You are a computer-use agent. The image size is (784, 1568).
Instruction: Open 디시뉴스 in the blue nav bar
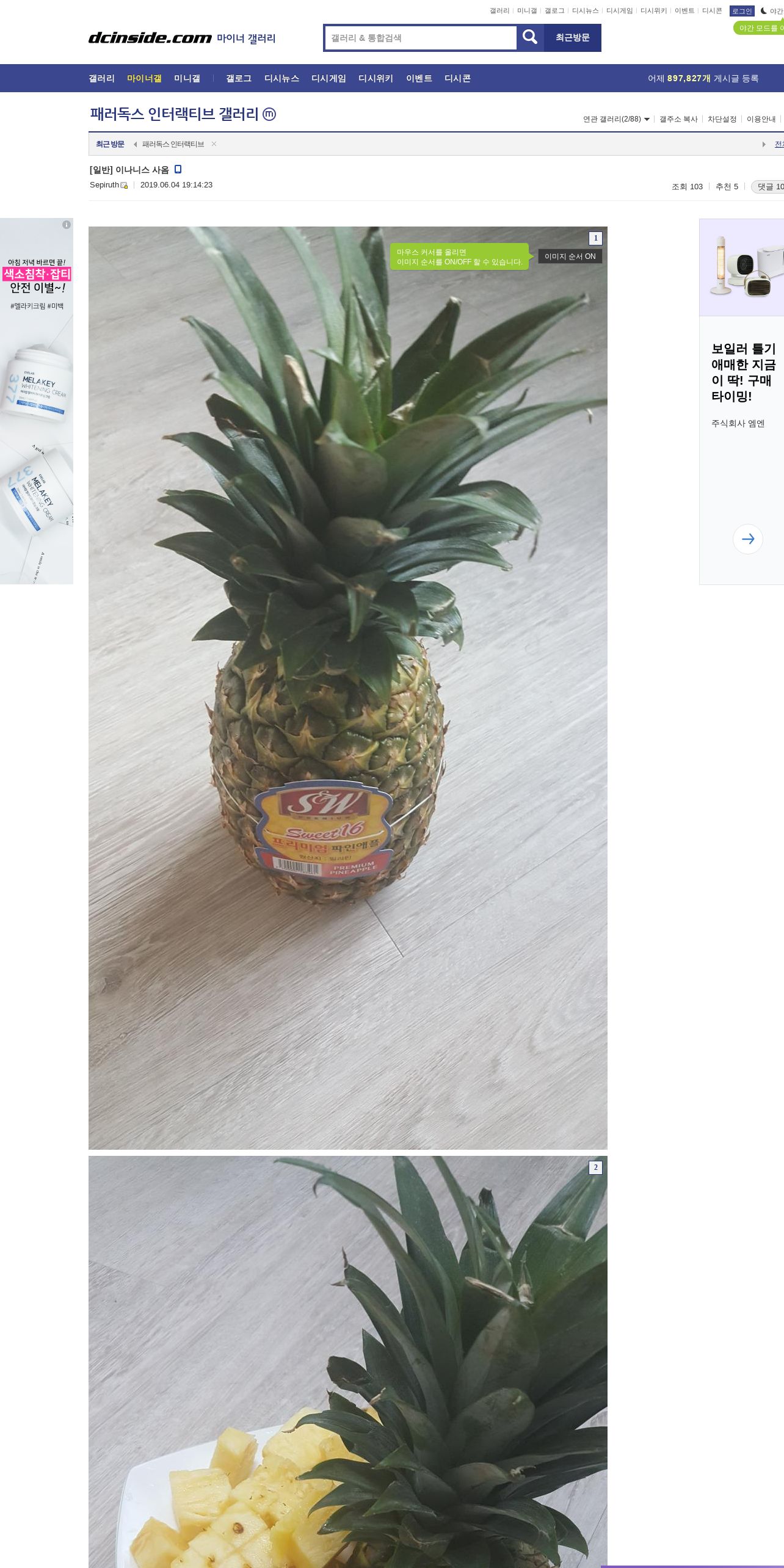[x=281, y=78]
